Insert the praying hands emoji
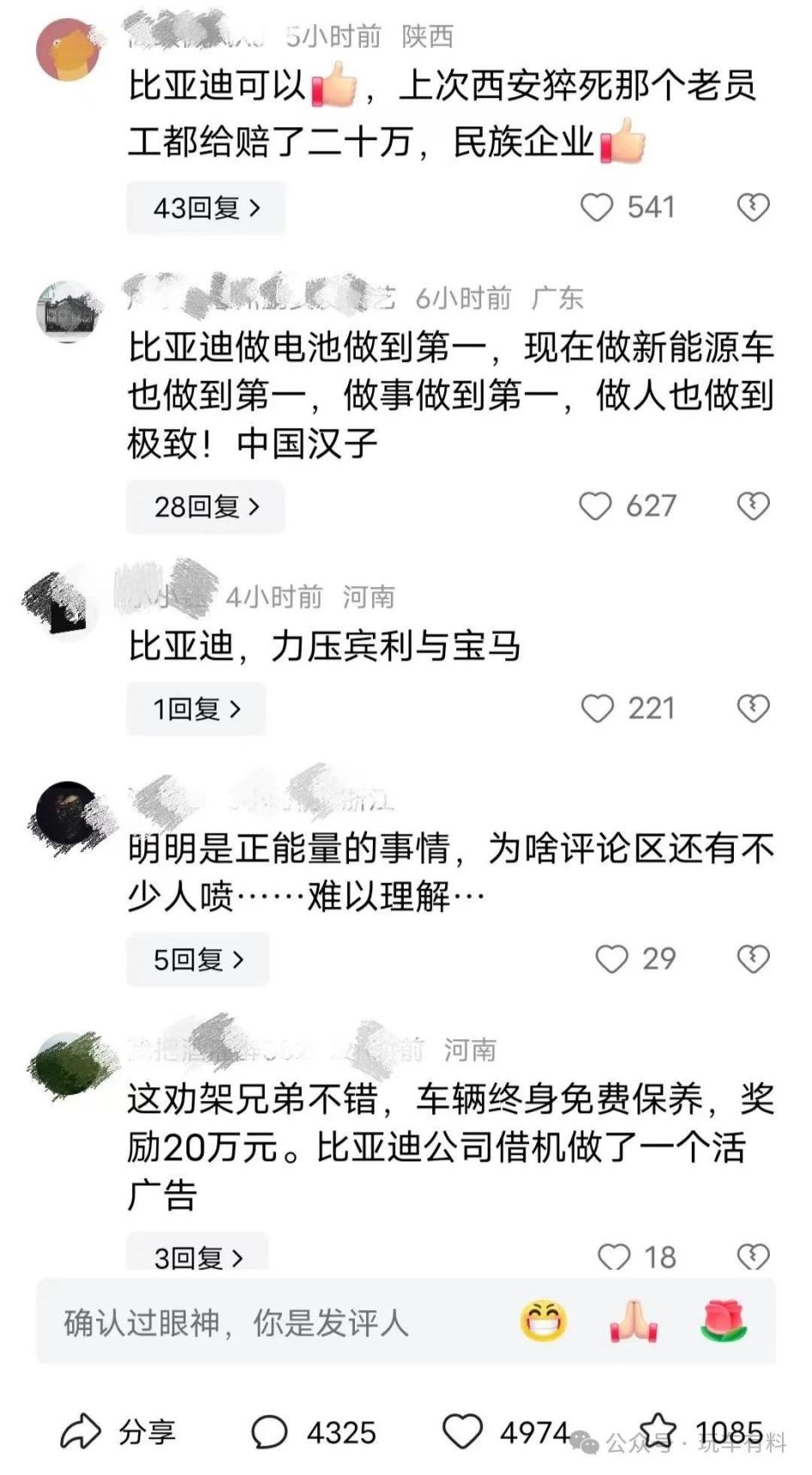The image size is (812, 1475). tap(633, 1322)
